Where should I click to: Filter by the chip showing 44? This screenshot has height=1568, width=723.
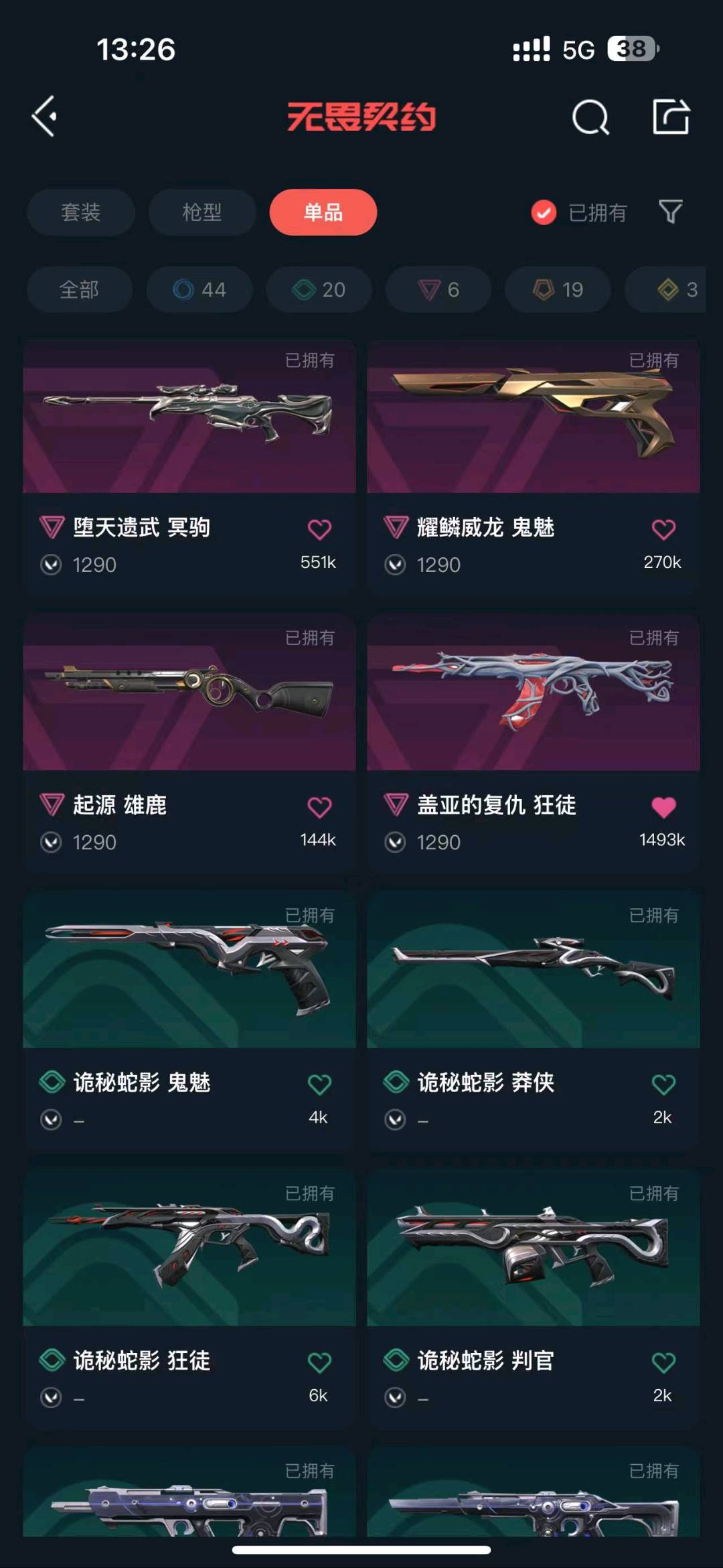point(199,289)
